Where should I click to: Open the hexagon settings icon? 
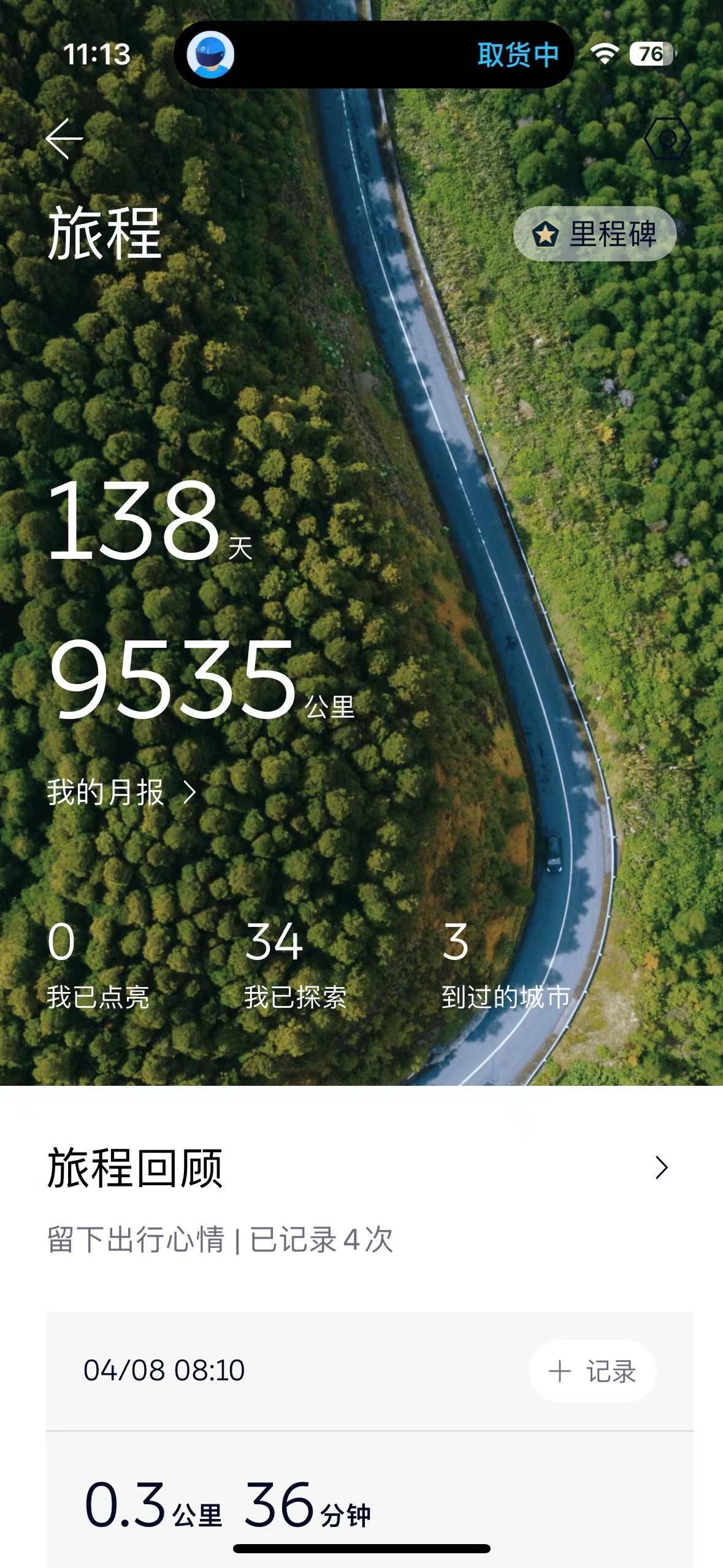coord(667,139)
